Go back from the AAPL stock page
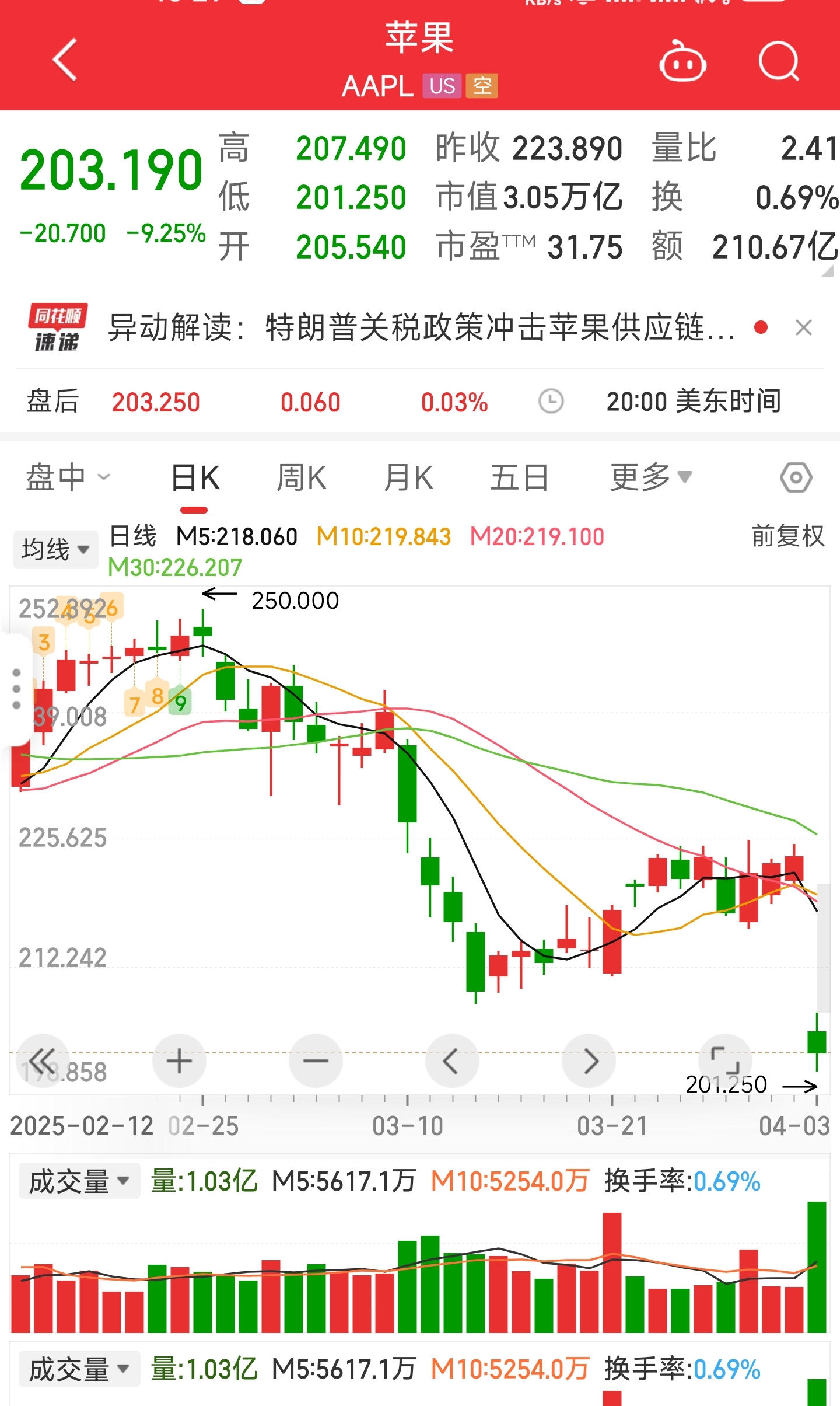Viewport: 840px width, 1406px height. coord(65,60)
